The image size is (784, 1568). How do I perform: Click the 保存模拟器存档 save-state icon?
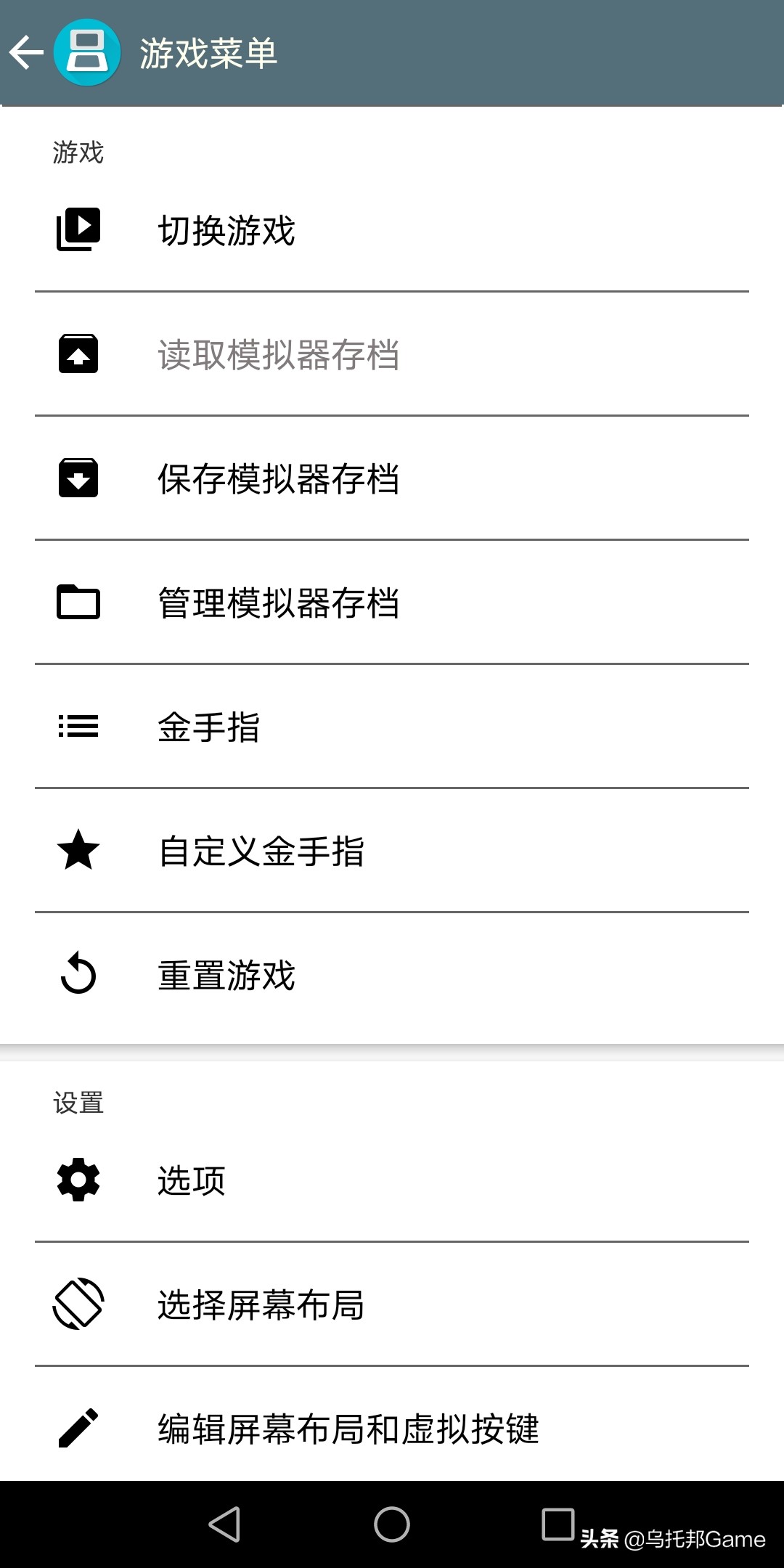[78, 479]
